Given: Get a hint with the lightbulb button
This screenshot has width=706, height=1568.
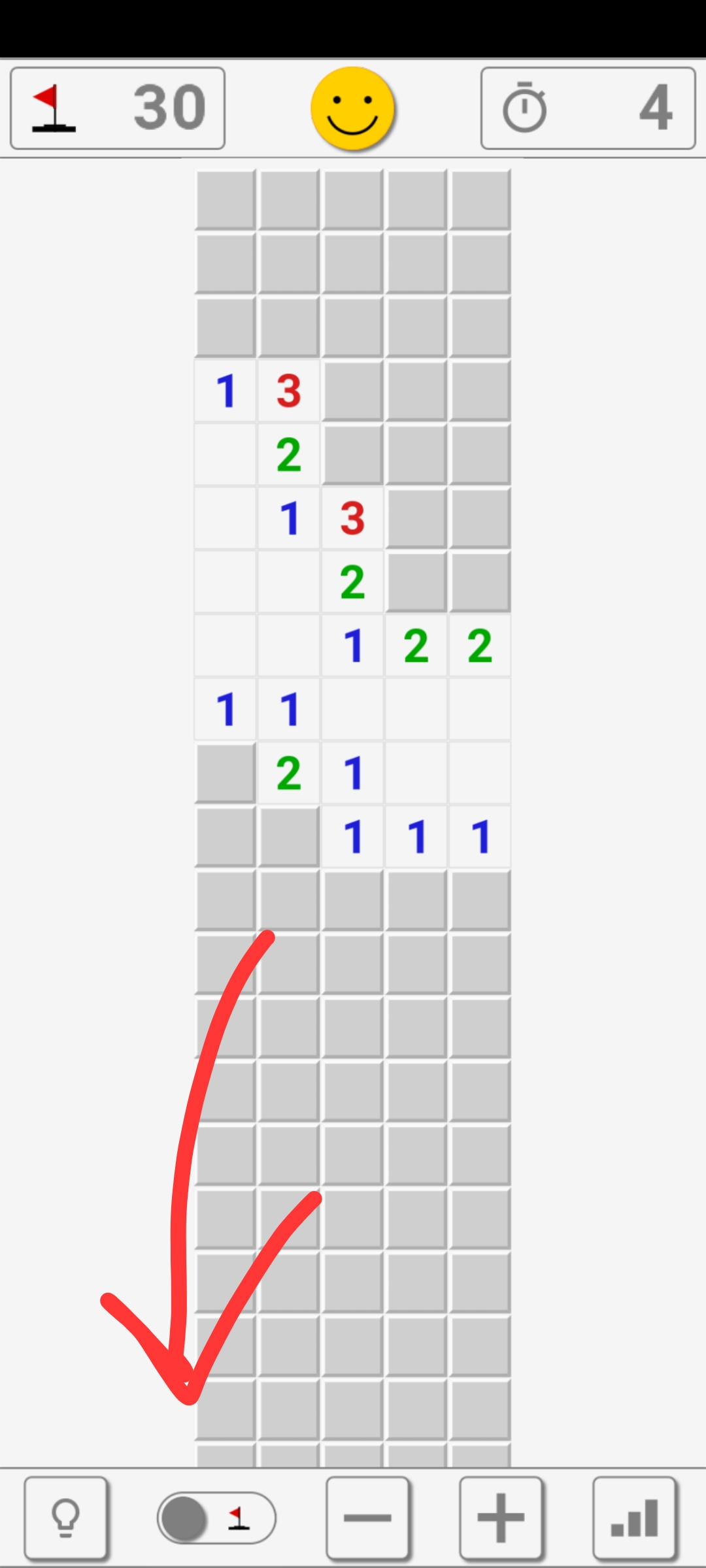Looking at the screenshot, I should coord(65,1517).
